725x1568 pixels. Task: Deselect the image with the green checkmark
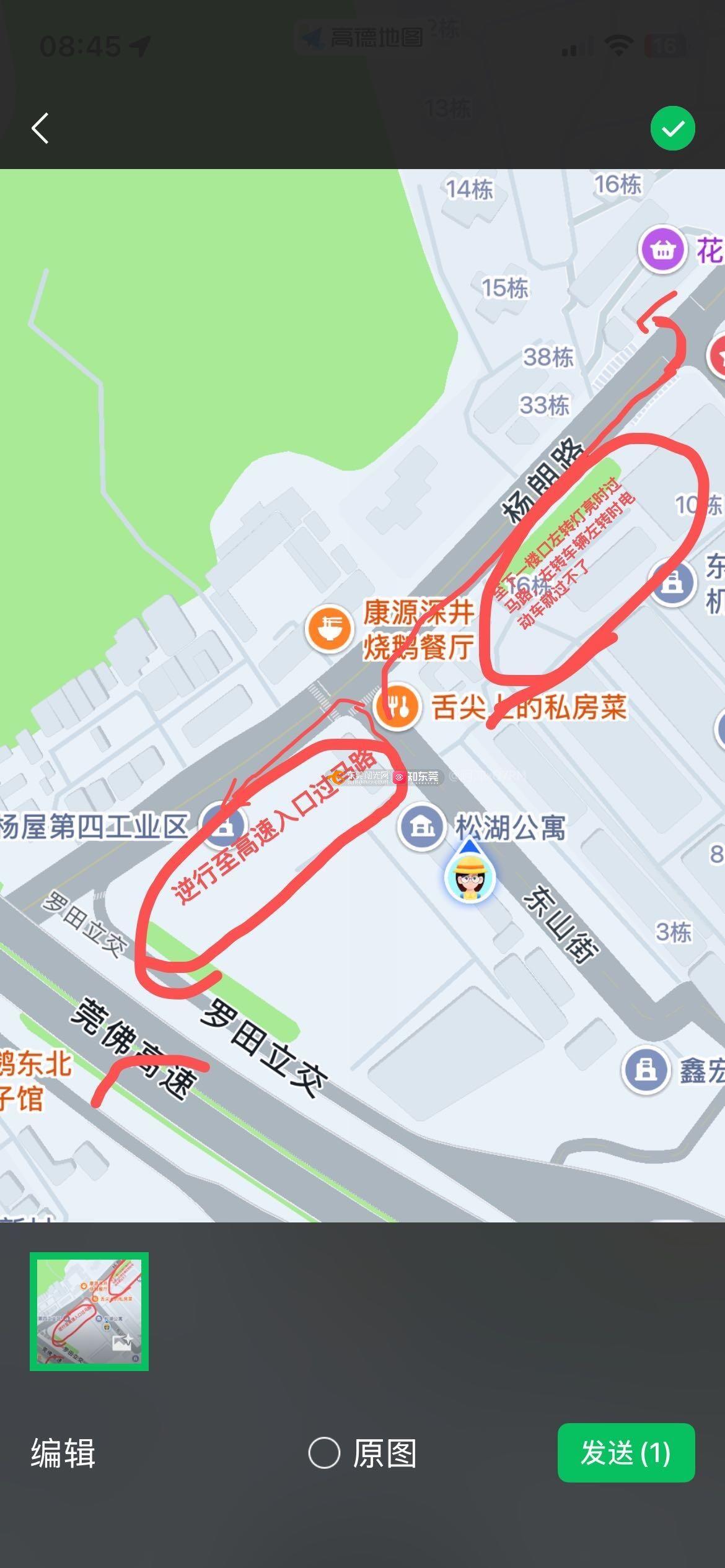672,128
